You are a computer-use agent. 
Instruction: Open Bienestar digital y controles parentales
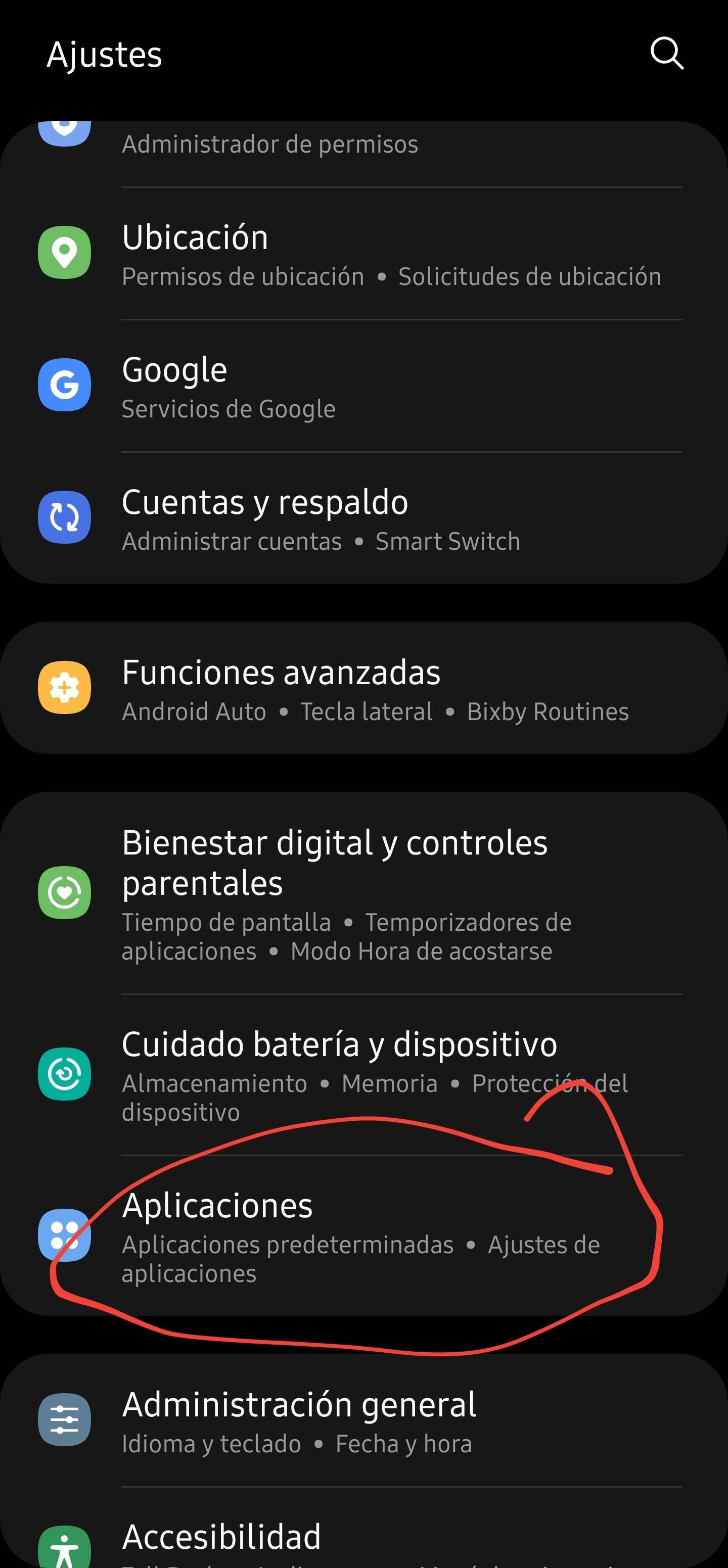coord(363,893)
